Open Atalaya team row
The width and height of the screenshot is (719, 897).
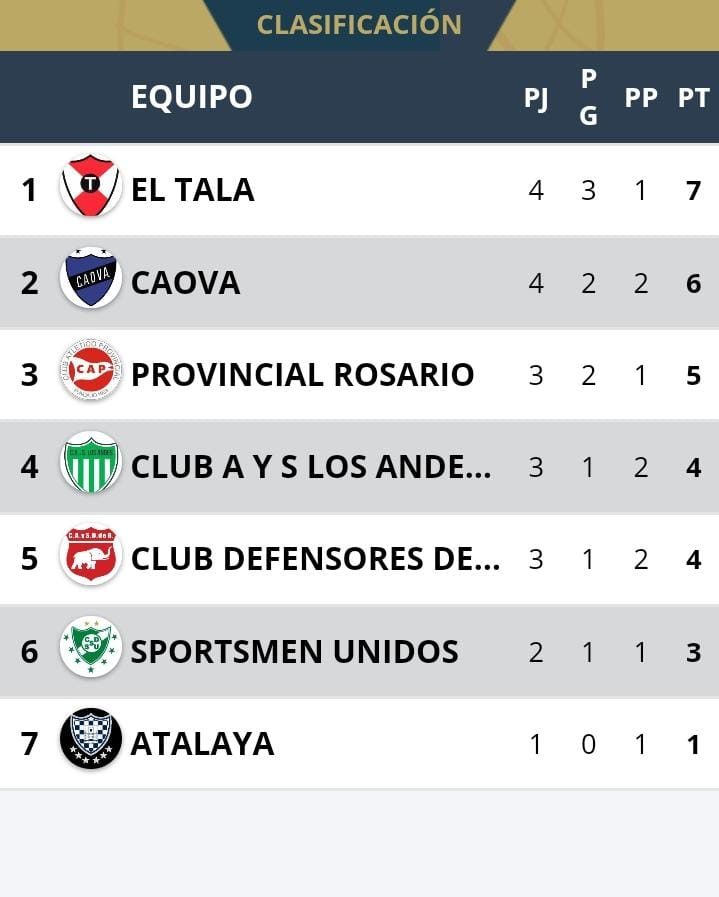coord(202,744)
